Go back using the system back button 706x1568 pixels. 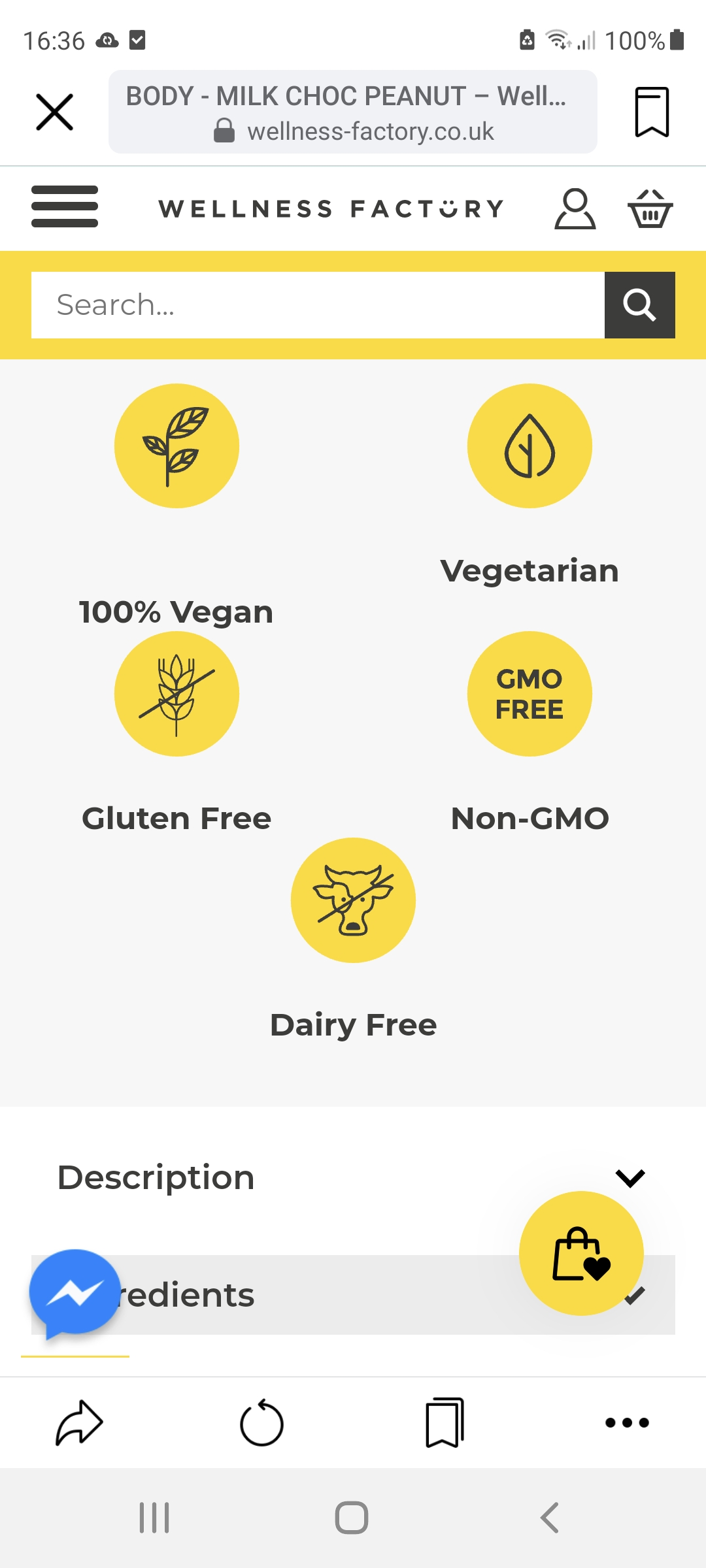(x=550, y=1517)
